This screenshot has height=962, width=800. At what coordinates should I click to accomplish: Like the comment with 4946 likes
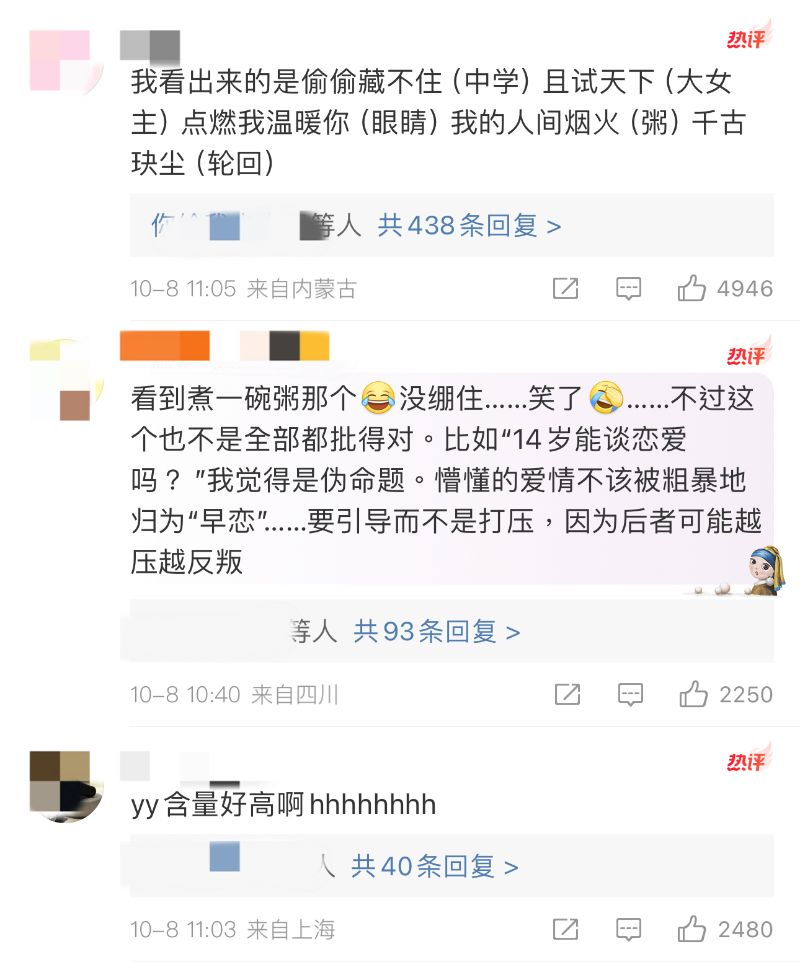tap(692, 289)
